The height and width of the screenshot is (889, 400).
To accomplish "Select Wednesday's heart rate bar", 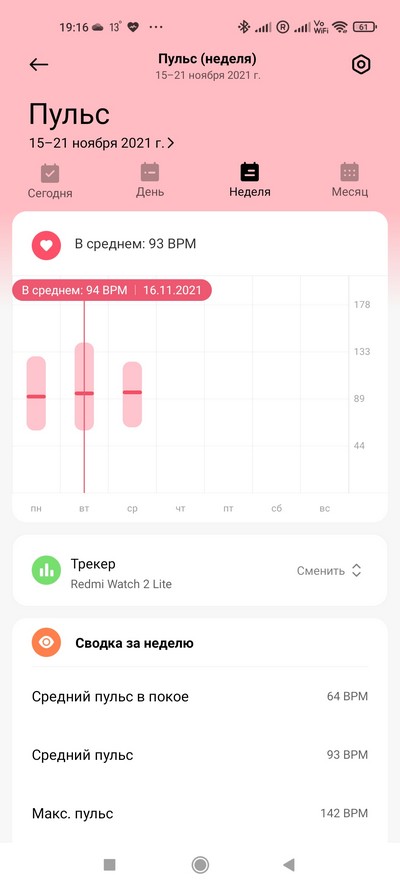I will [133, 394].
